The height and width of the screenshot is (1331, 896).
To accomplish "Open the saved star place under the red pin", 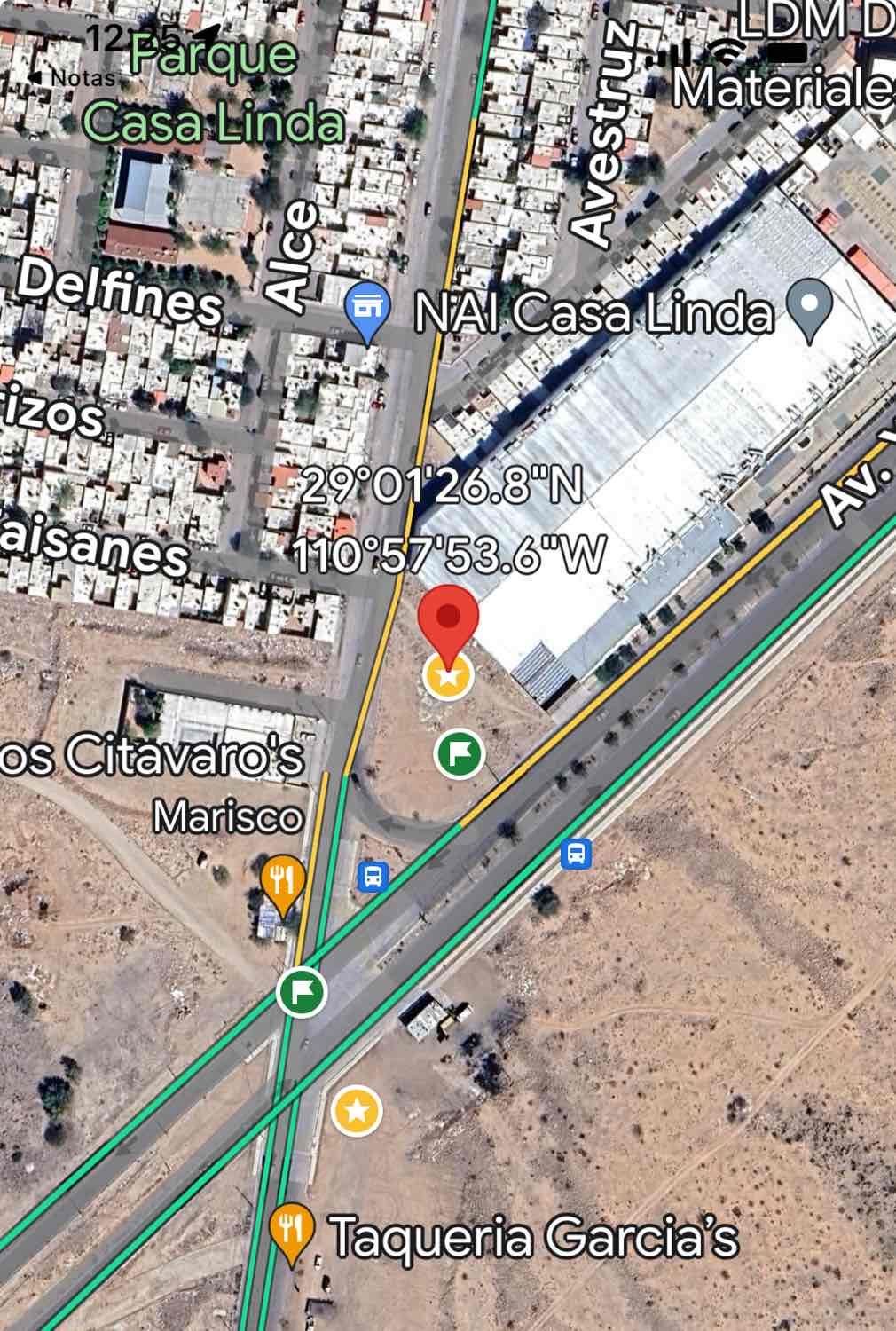I will (x=449, y=676).
